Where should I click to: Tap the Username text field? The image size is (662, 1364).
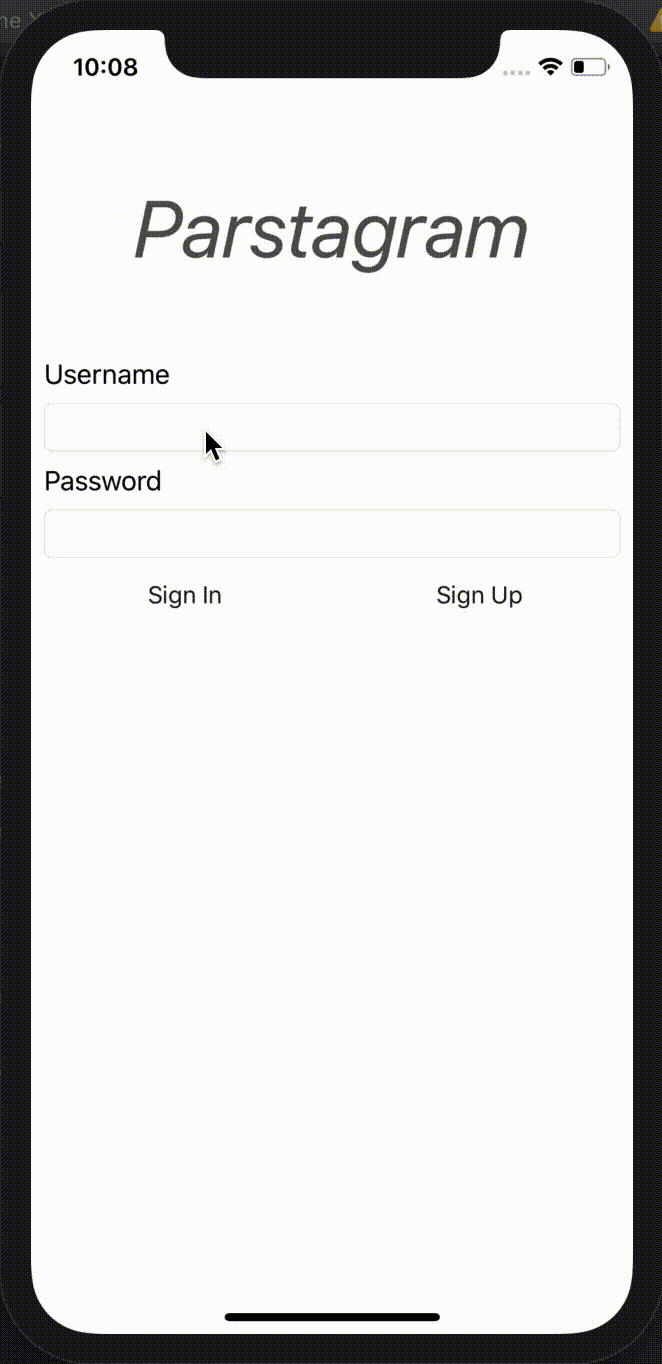point(332,427)
